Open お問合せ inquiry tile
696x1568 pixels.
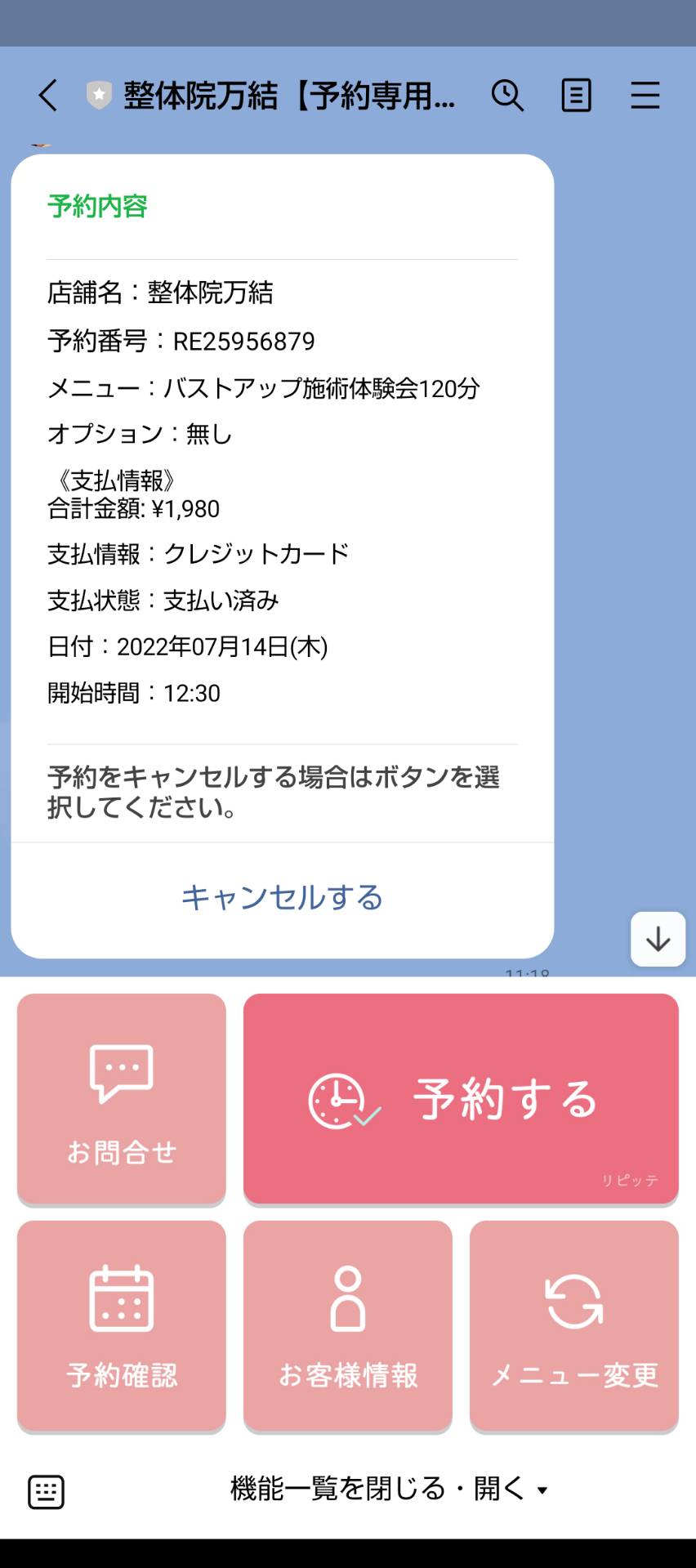coord(122,1099)
